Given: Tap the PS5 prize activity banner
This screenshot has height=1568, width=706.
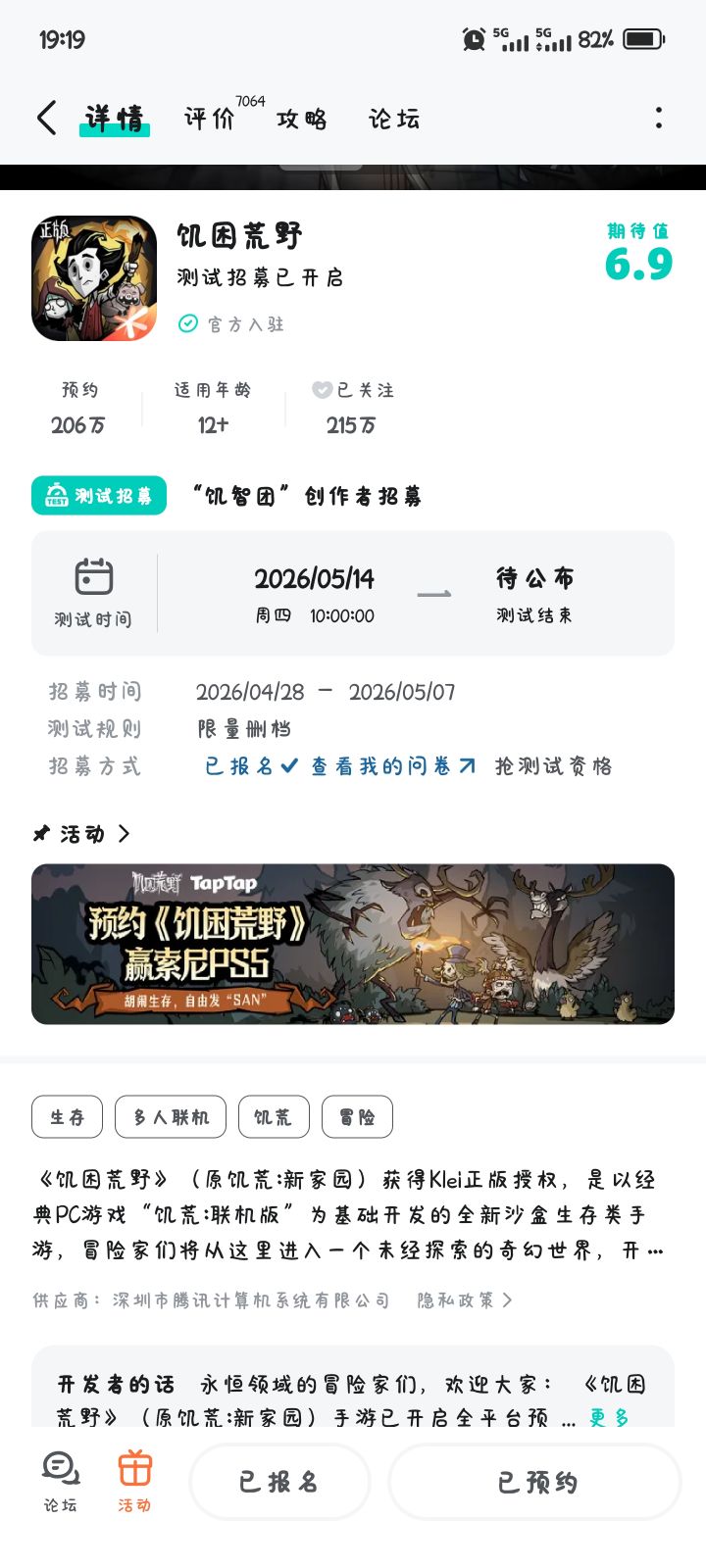Looking at the screenshot, I should tap(353, 944).
